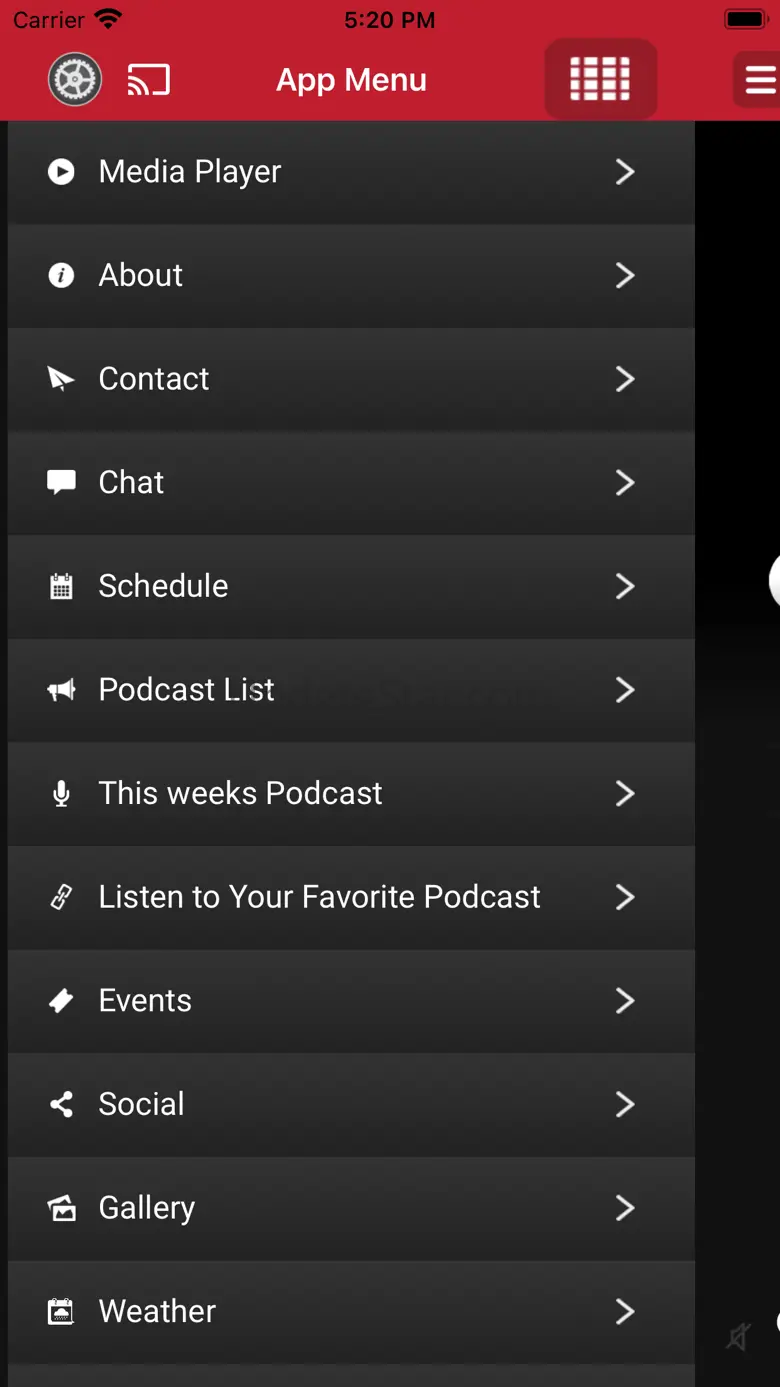The image size is (780, 1387).
Task: View the Gallery
Action: [x=350, y=1208]
